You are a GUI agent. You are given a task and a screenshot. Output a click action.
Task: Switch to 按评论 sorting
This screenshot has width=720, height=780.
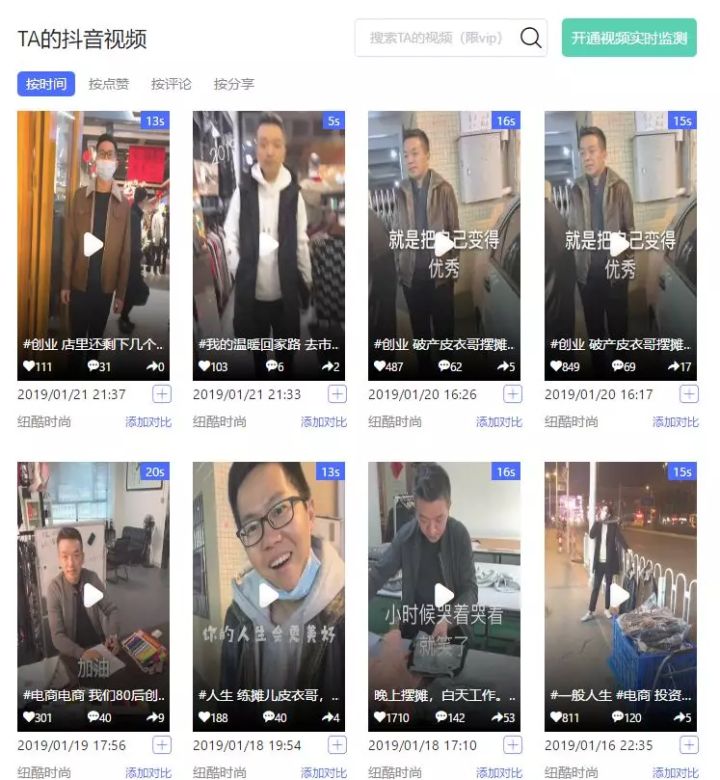(x=171, y=84)
